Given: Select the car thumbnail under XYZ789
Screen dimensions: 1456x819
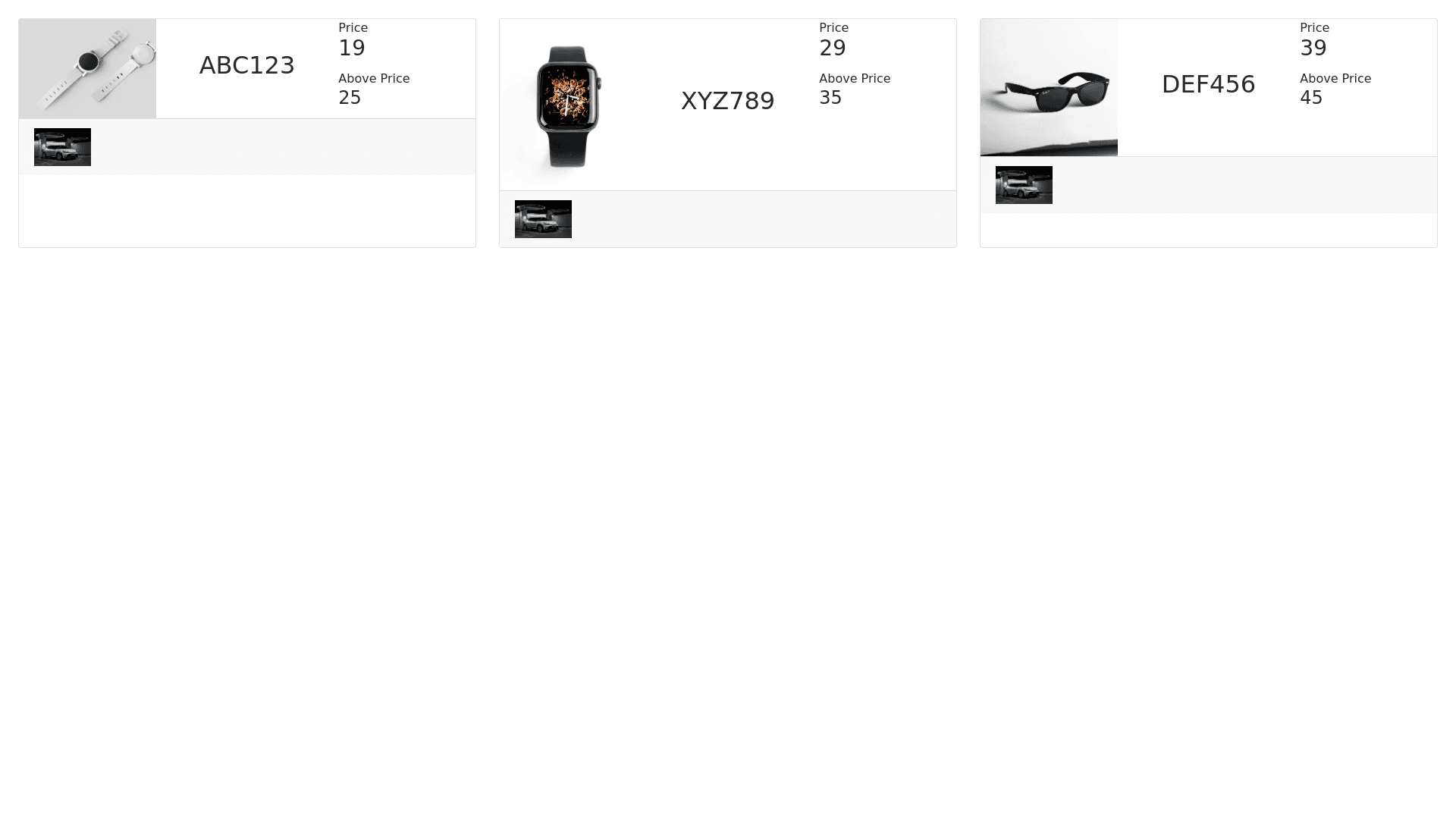Looking at the screenshot, I should [543, 219].
